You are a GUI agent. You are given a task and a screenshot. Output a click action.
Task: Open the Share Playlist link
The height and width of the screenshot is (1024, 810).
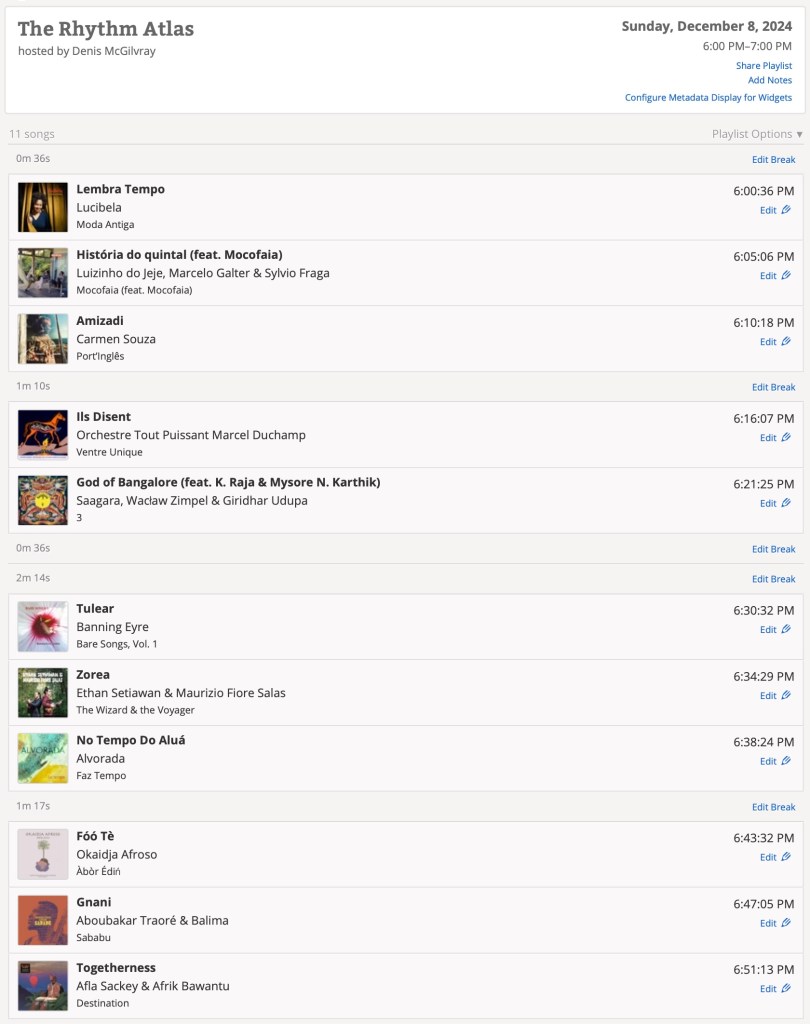[763, 66]
